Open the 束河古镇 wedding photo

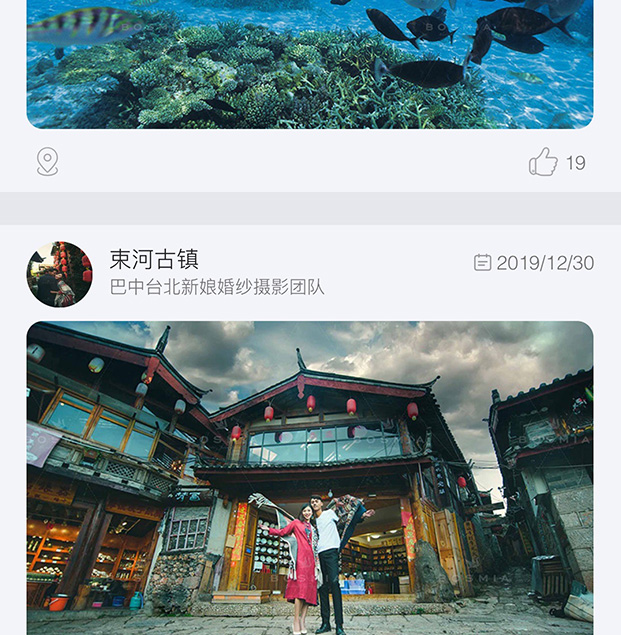click(x=310, y=478)
